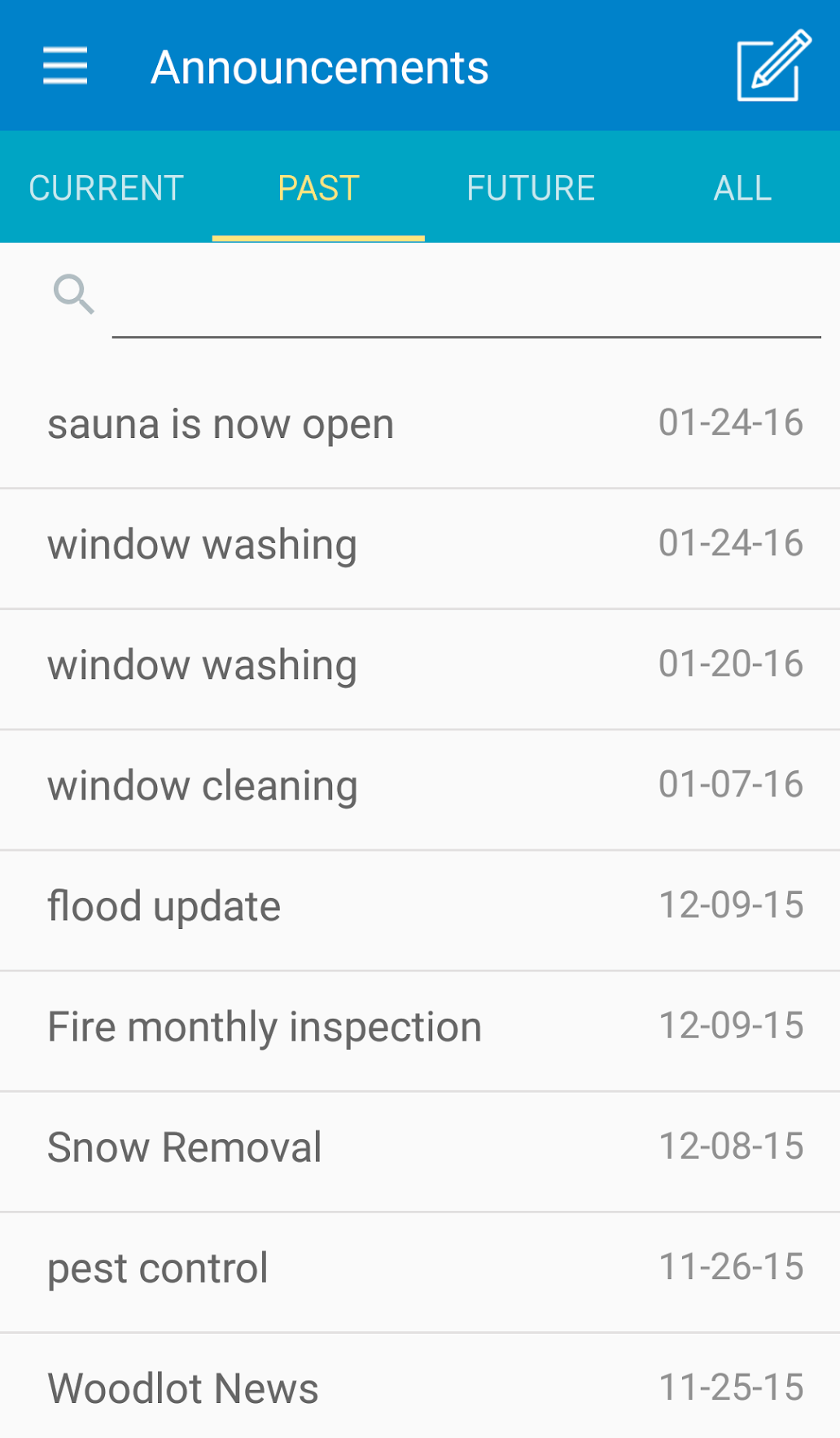Open the sauna is now open announcement
This screenshot has height=1438, width=840.
pyautogui.click(x=420, y=425)
